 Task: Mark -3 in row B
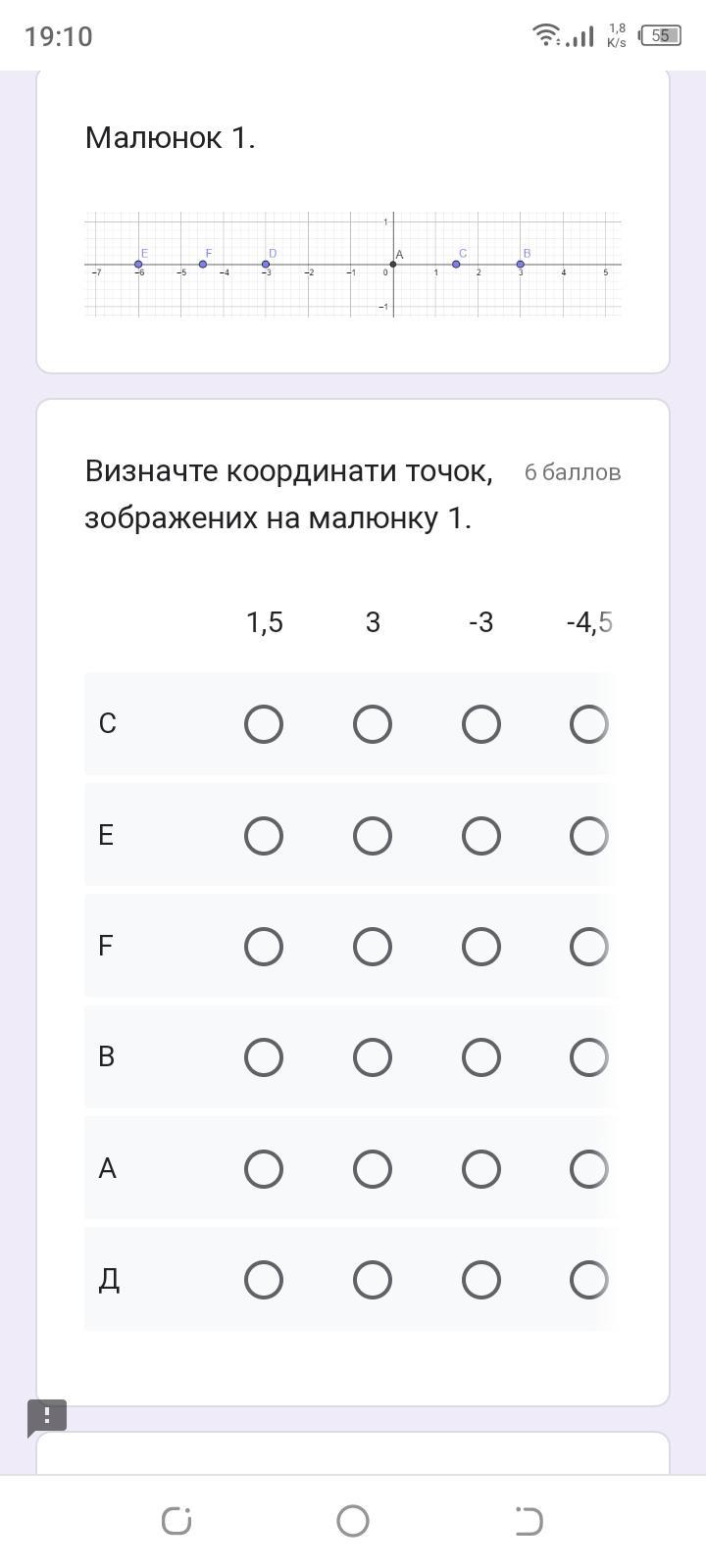[x=480, y=1057]
